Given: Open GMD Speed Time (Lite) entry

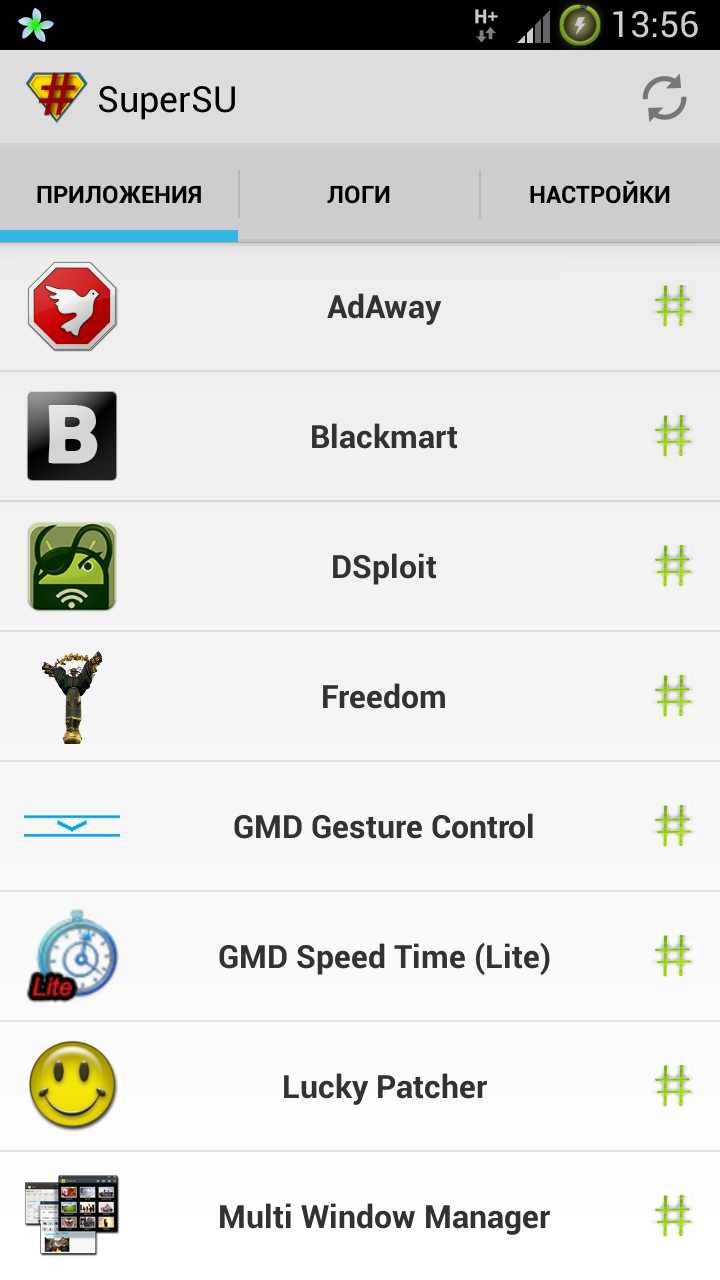Looking at the screenshot, I should pos(384,957).
